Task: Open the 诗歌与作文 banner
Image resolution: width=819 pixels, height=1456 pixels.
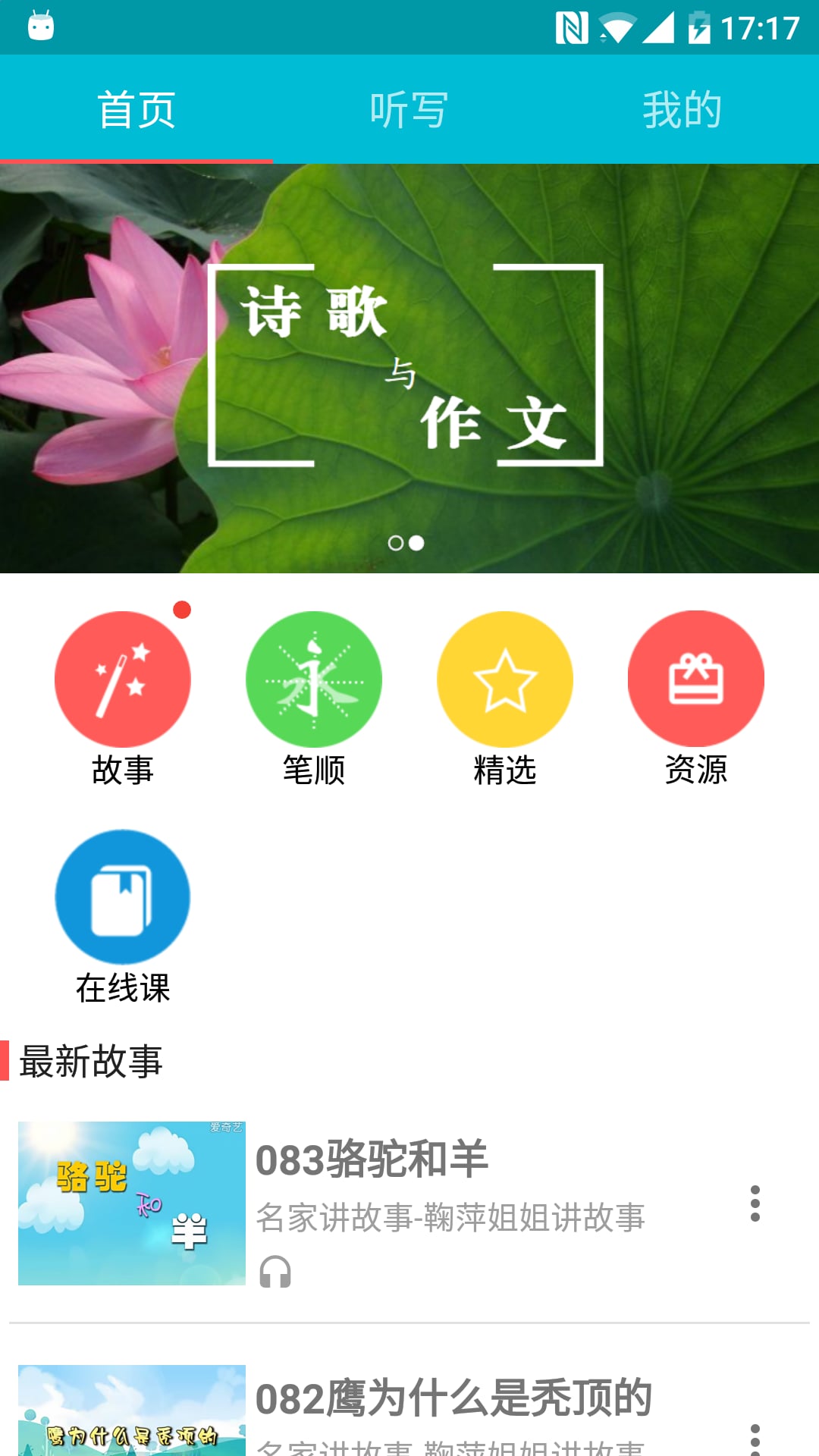Action: point(409,369)
